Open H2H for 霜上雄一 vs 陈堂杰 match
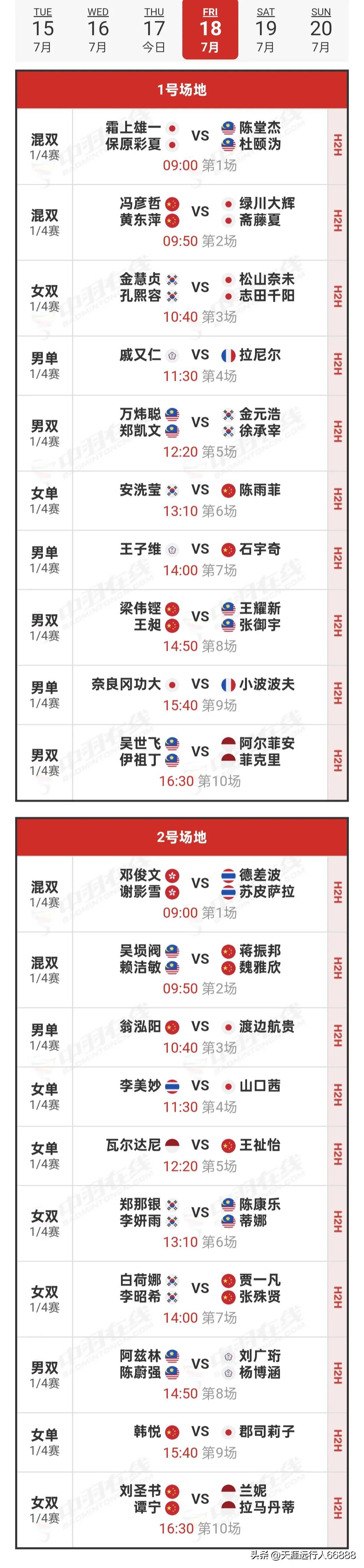Image resolution: width=364 pixels, height=1568 pixels. [337, 146]
